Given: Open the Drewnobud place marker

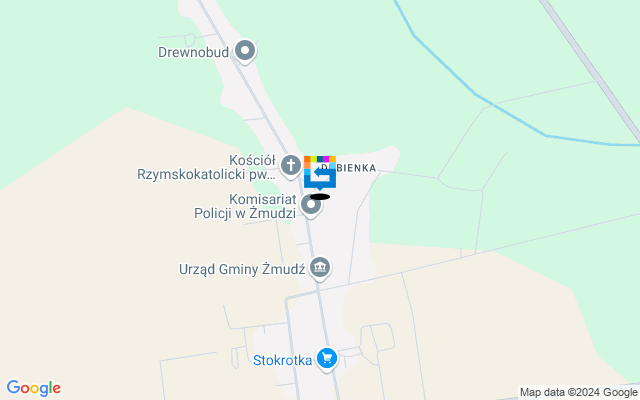Looking at the screenshot, I should point(244,50).
